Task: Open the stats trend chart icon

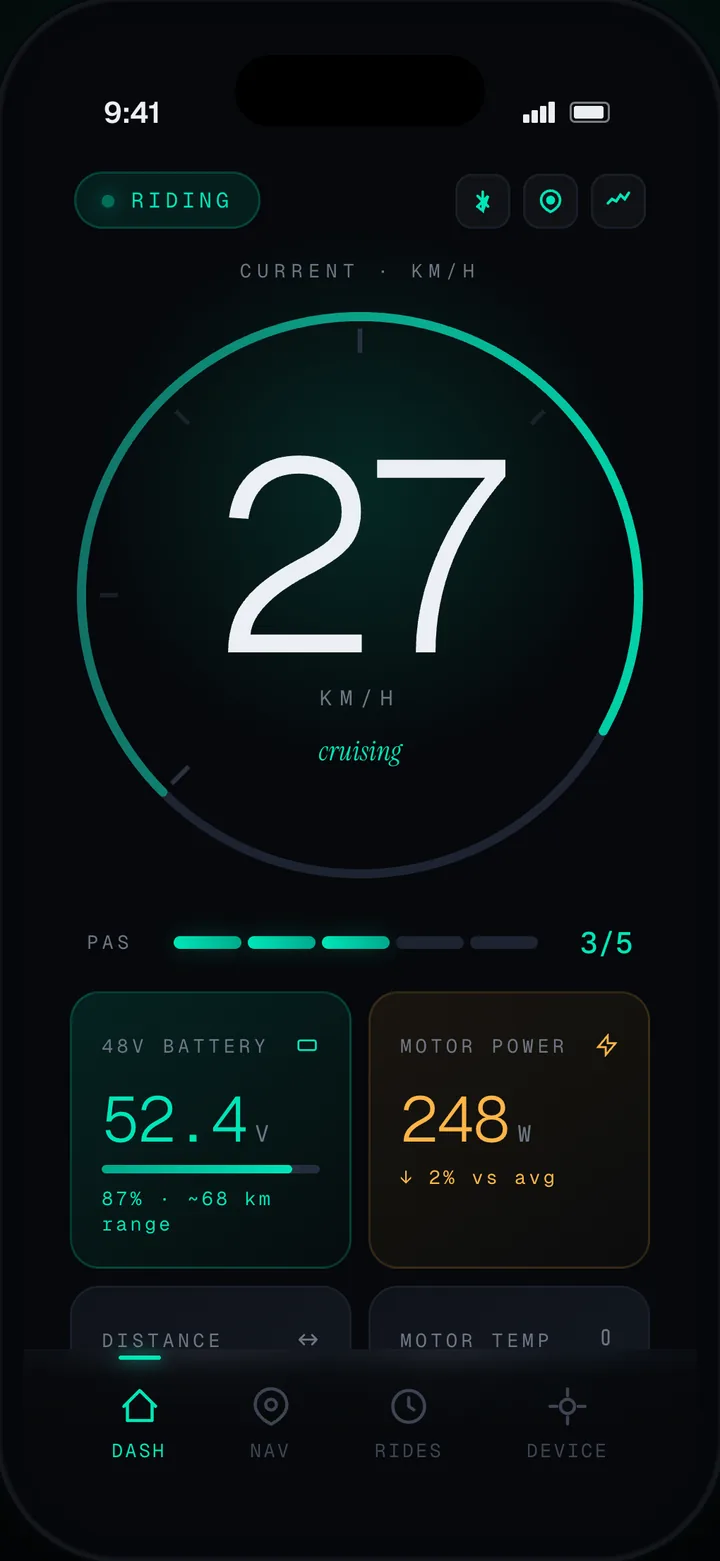Action: (x=618, y=201)
